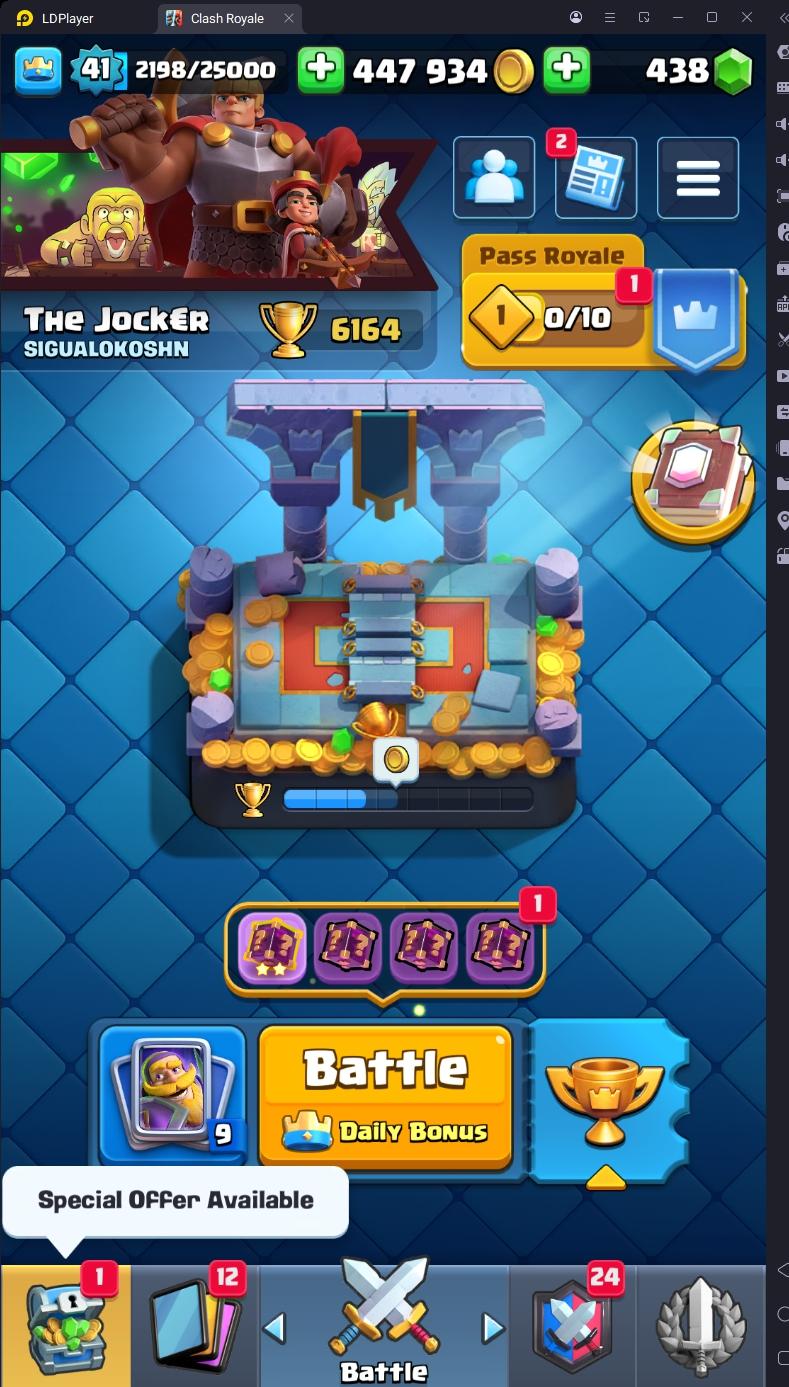
Task: View the arena trophy road
Action: click(384, 610)
